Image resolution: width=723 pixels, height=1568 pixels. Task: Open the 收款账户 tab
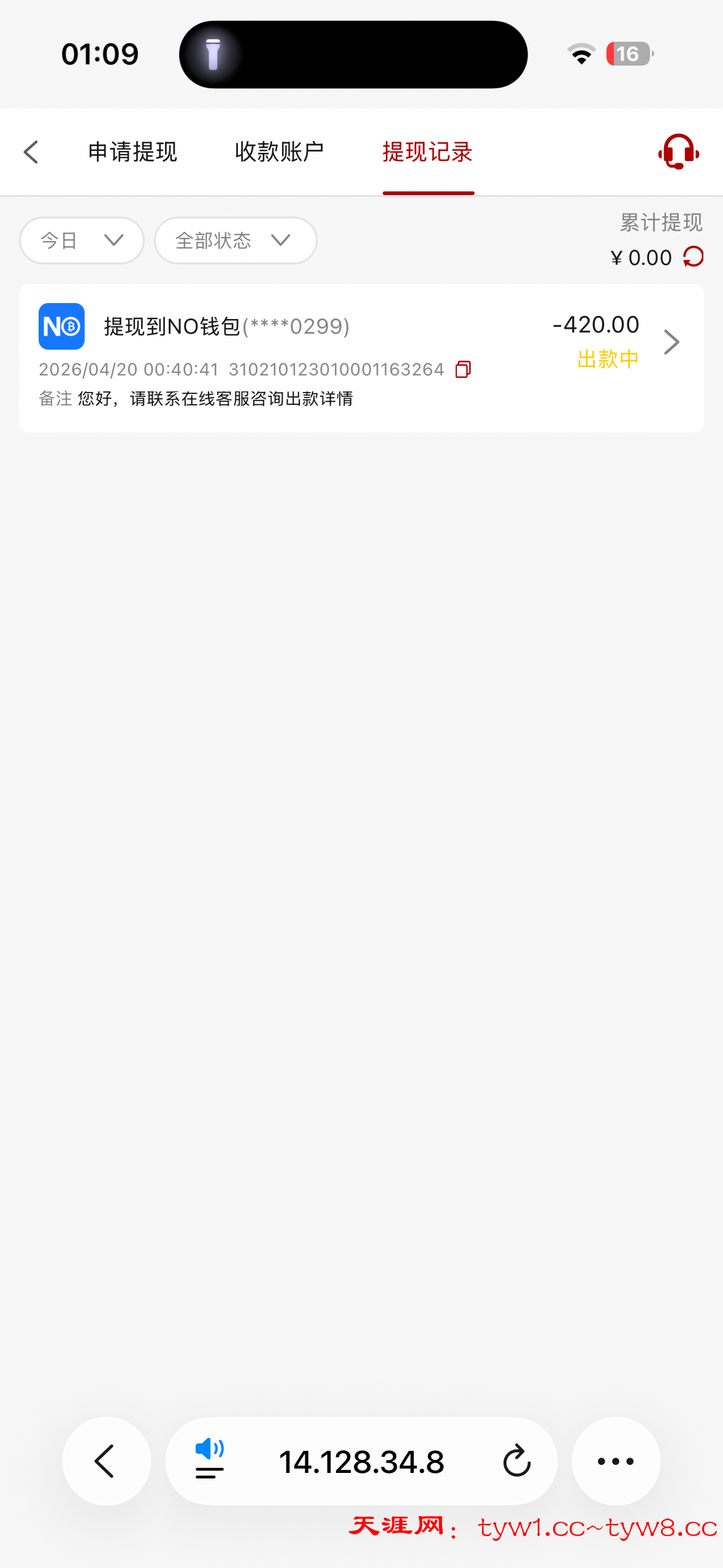coord(279,152)
